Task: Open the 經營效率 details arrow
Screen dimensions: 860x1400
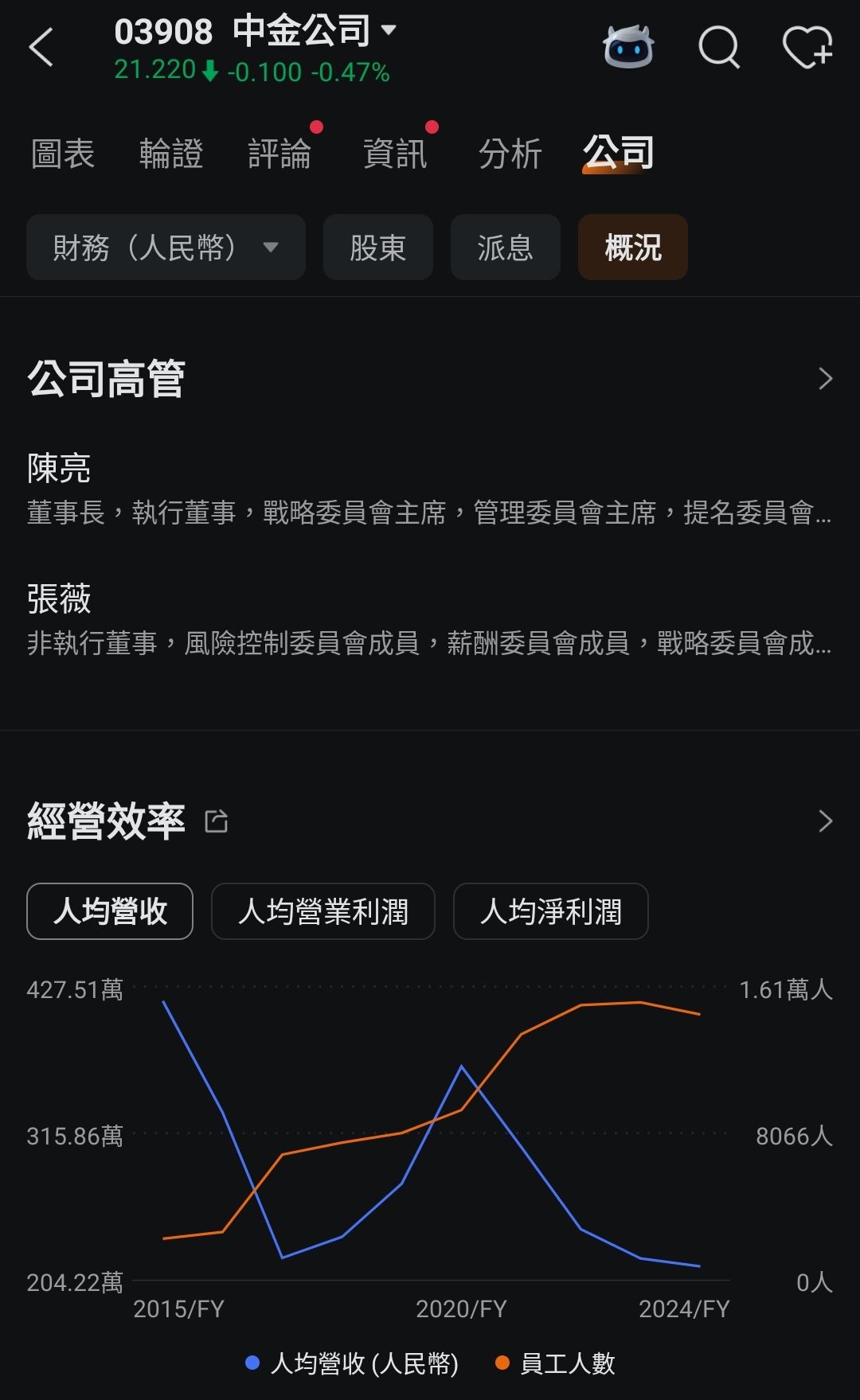Action: coord(825,821)
